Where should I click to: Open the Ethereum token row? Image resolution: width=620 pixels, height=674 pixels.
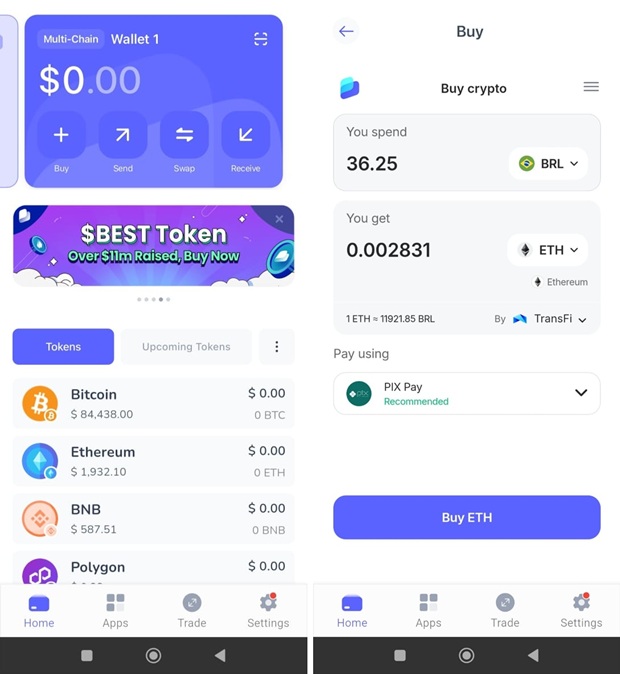pyautogui.click(x=153, y=461)
